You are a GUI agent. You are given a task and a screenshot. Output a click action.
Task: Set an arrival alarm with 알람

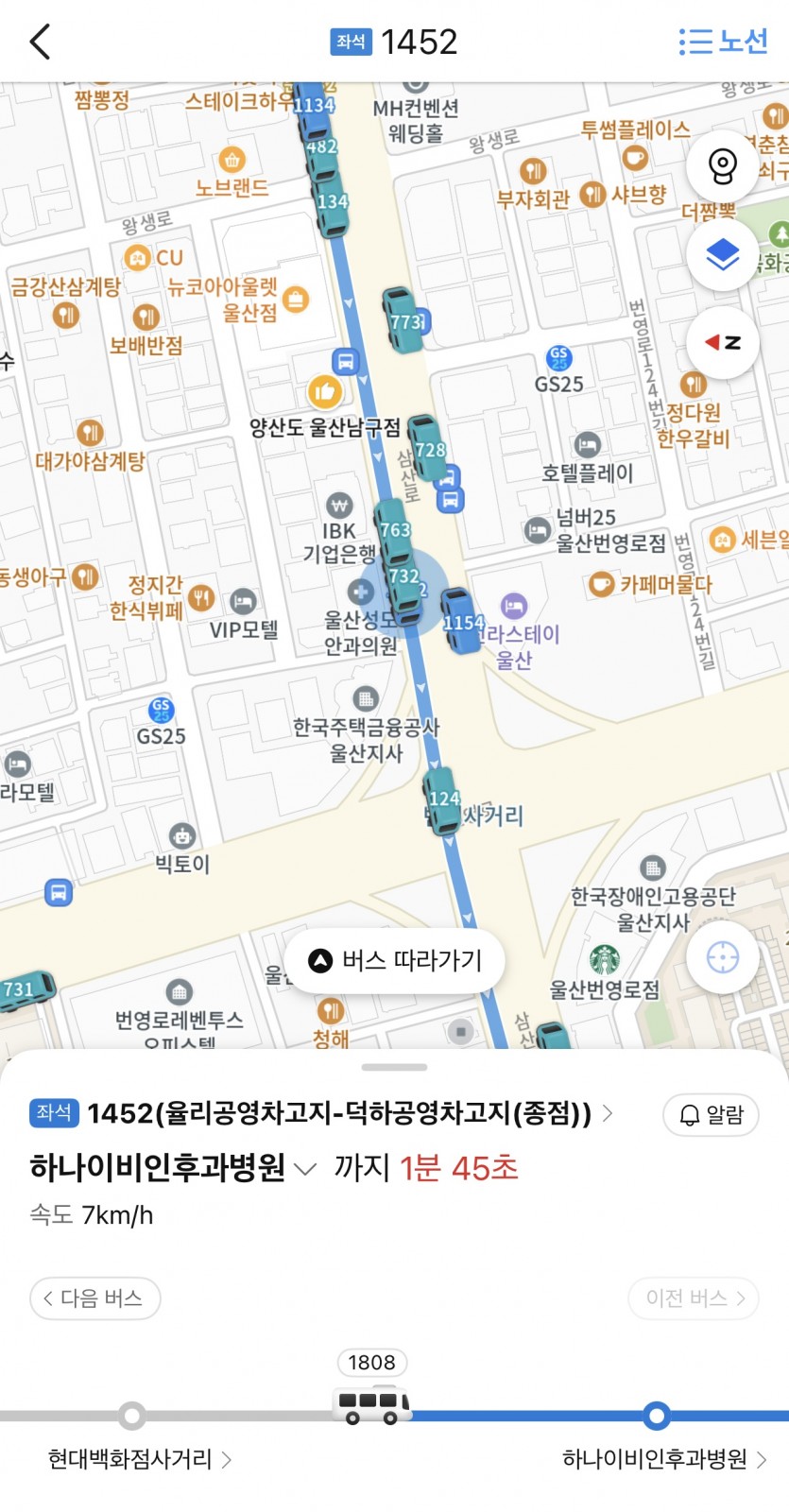click(x=711, y=1115)
